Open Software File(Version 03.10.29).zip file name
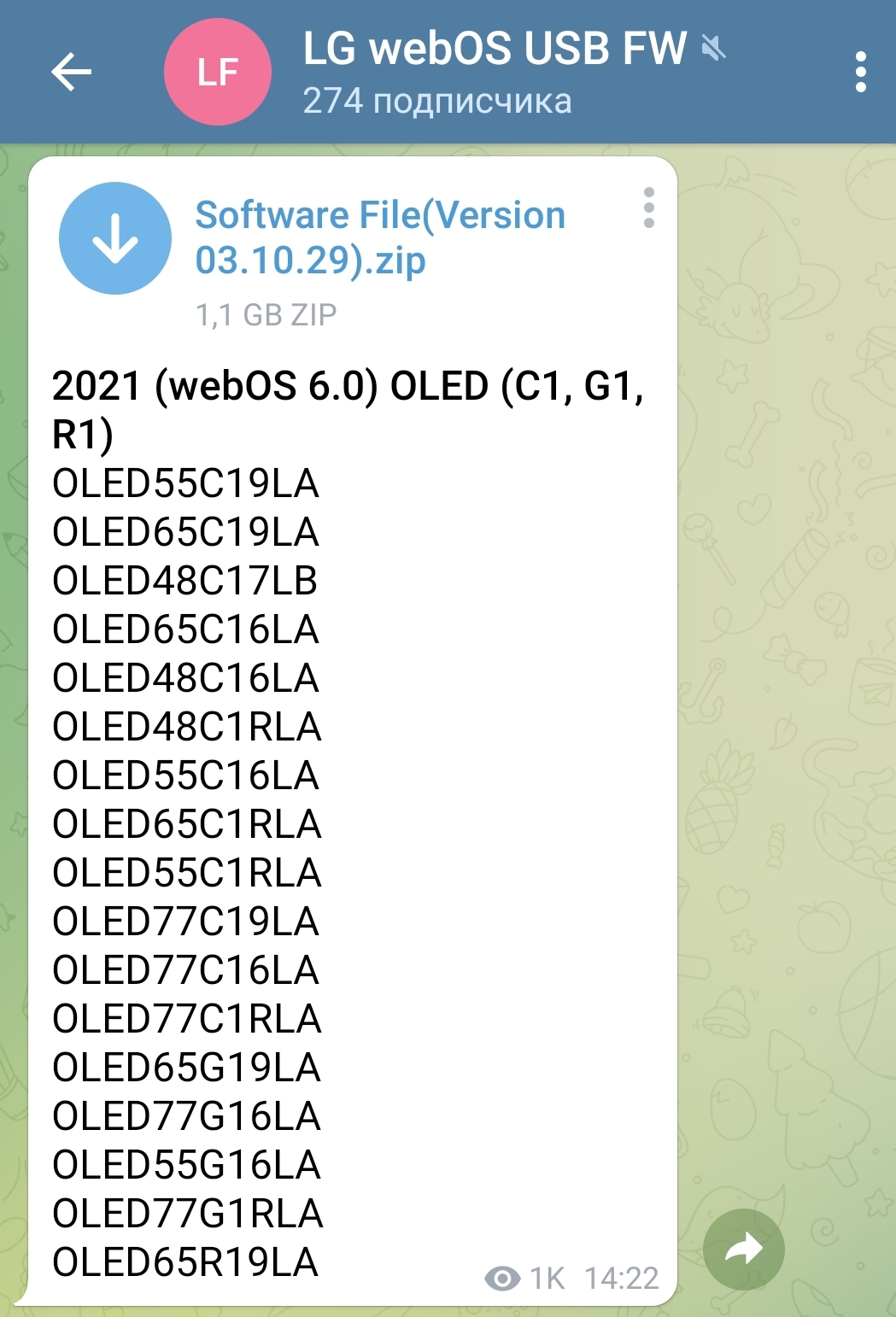 [x=380, y=237]
